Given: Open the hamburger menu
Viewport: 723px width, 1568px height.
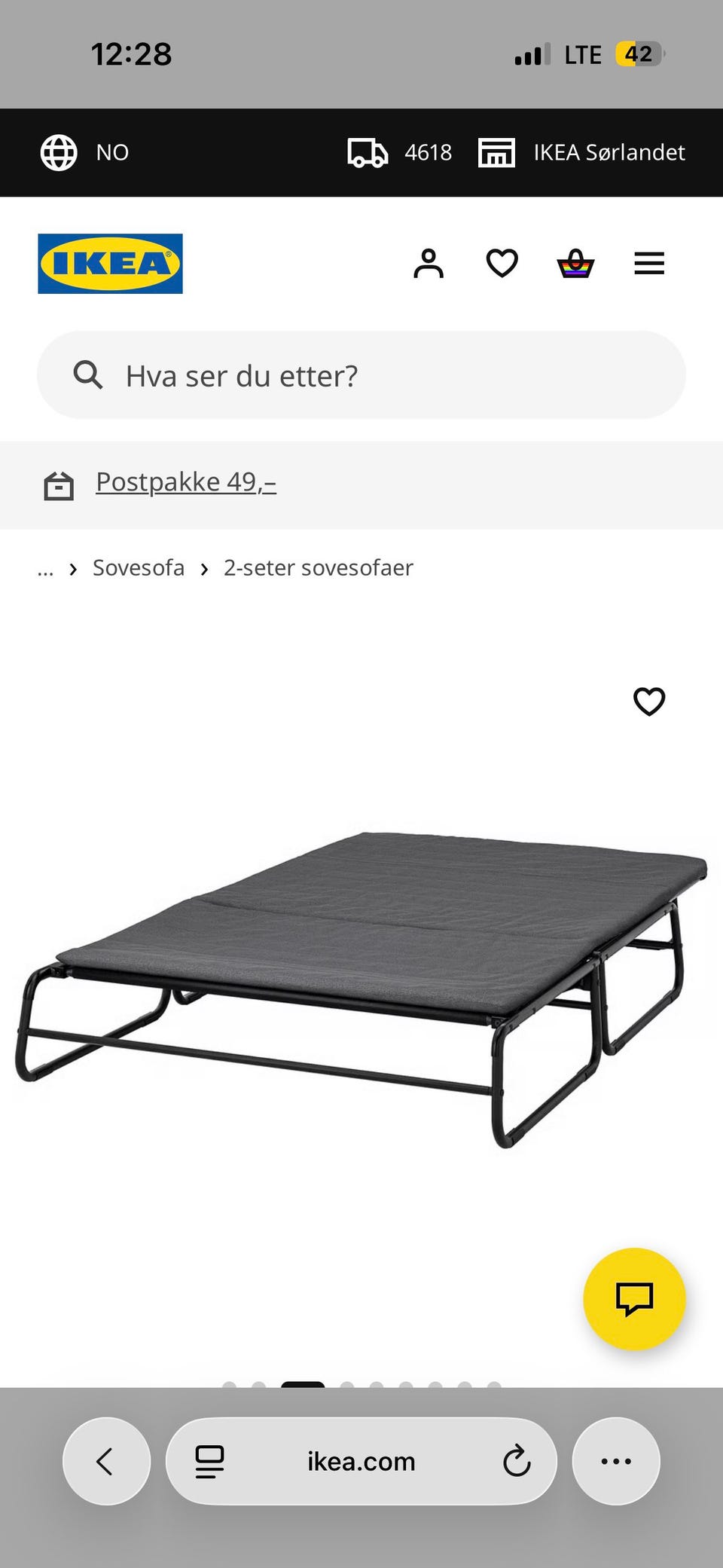Looking at the screenshot, I should coord(649,264).
